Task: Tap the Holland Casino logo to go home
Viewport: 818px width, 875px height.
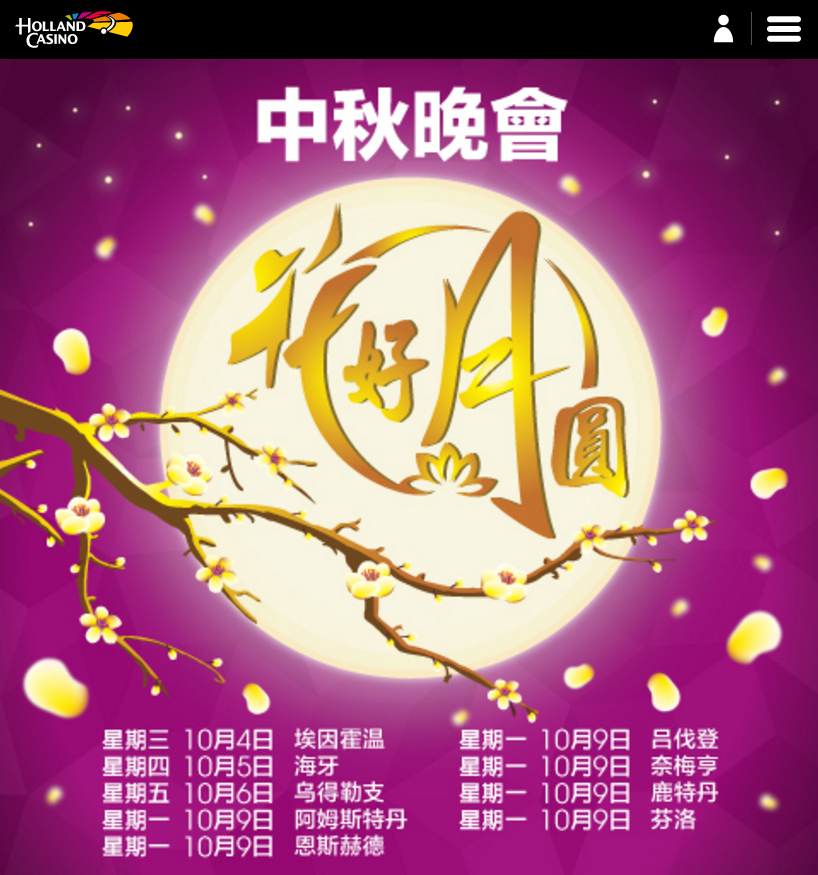Action: [x=74, y=28]
